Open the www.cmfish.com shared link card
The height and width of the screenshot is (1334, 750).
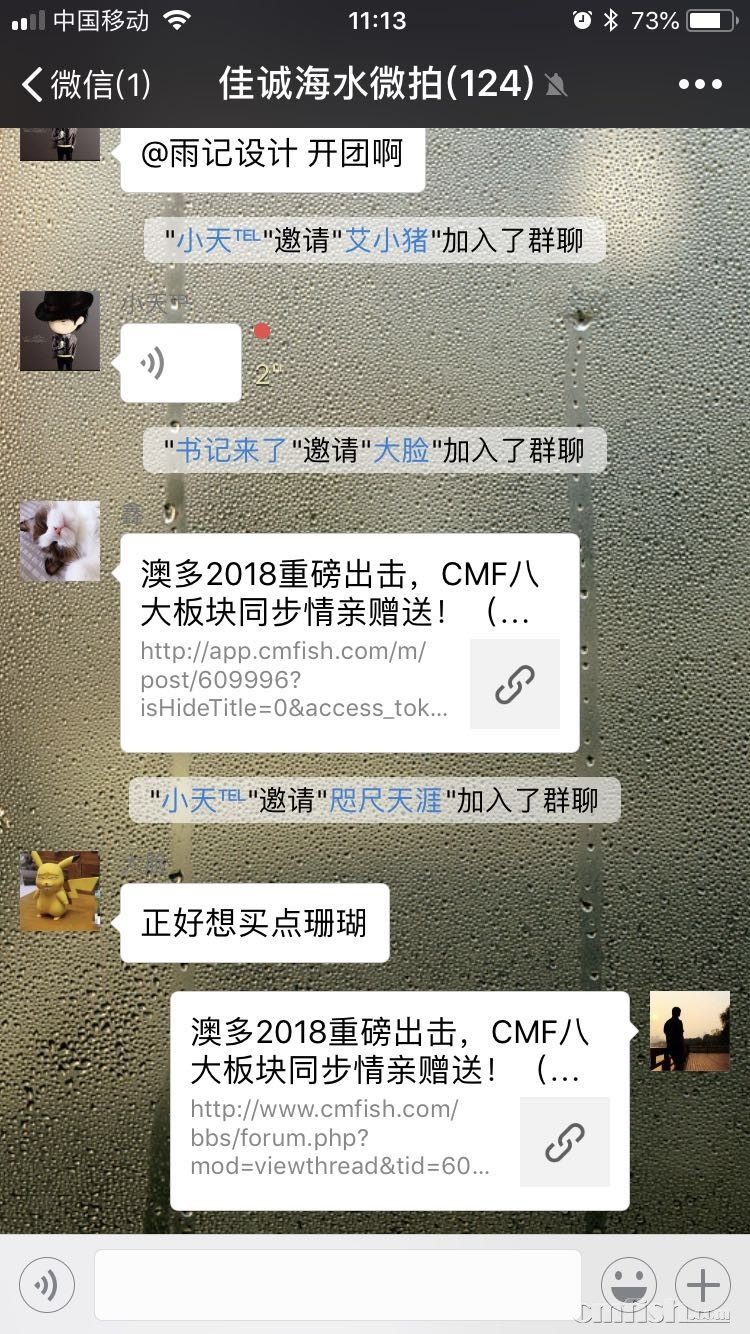tap(399, 1101)
